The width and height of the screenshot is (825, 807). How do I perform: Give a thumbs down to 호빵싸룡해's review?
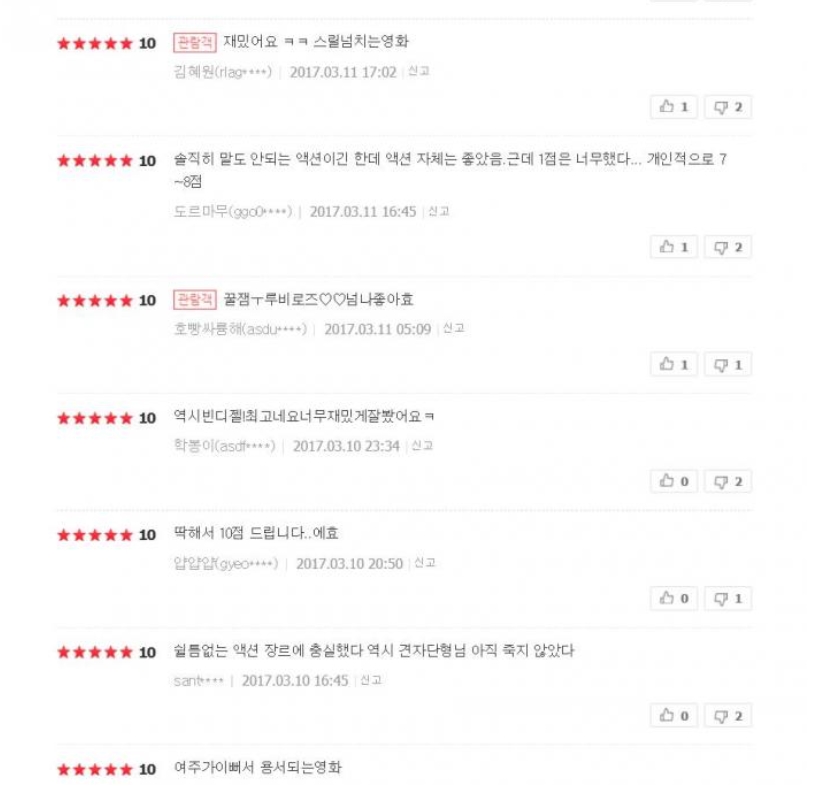coord(728,365)
